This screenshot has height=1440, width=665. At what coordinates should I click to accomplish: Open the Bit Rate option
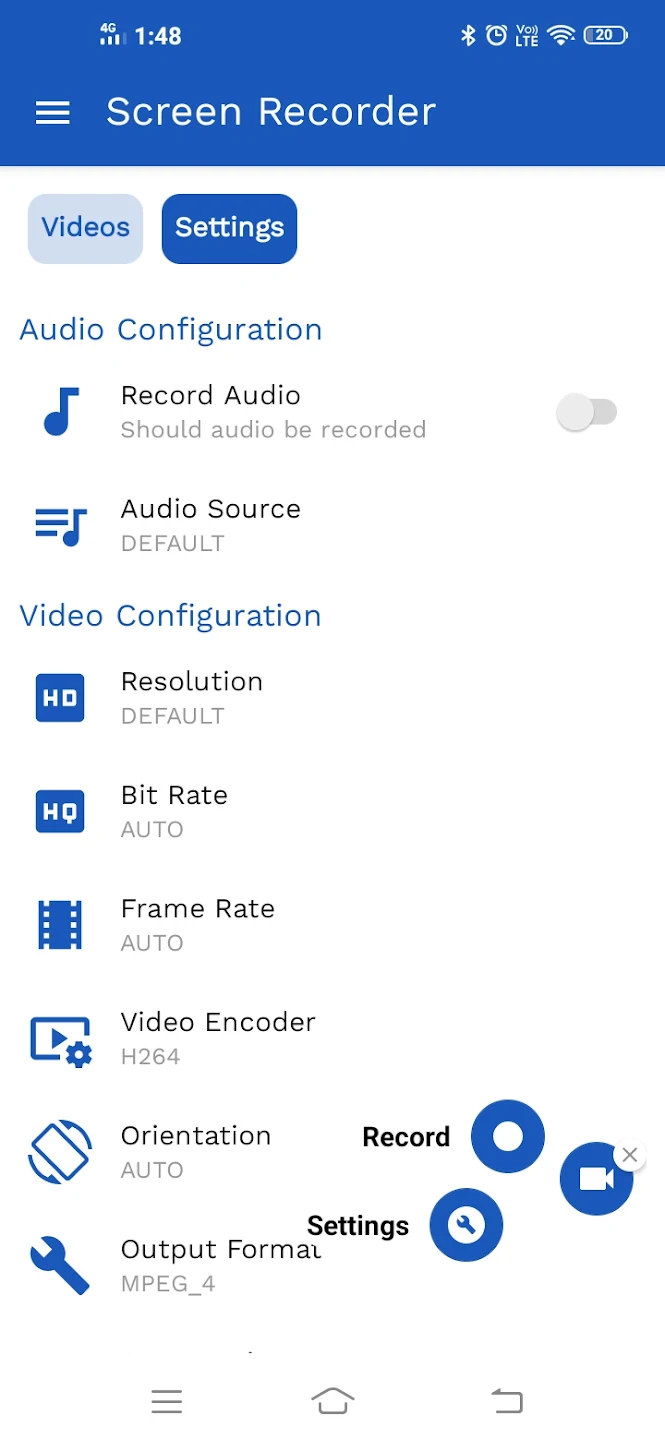click(x=174, y=811)
